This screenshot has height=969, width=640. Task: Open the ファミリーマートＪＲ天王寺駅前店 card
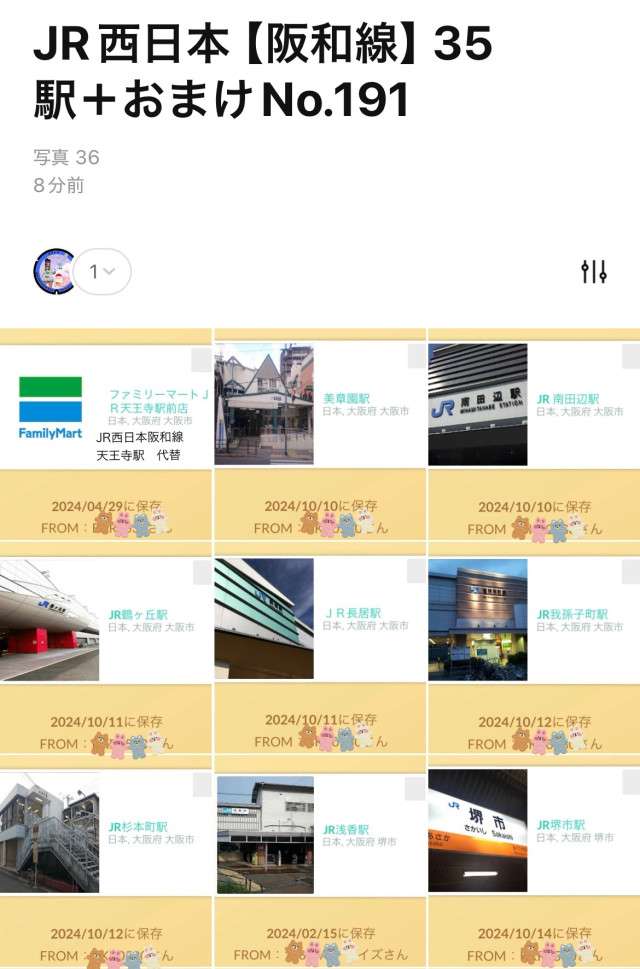click(105, 405)
